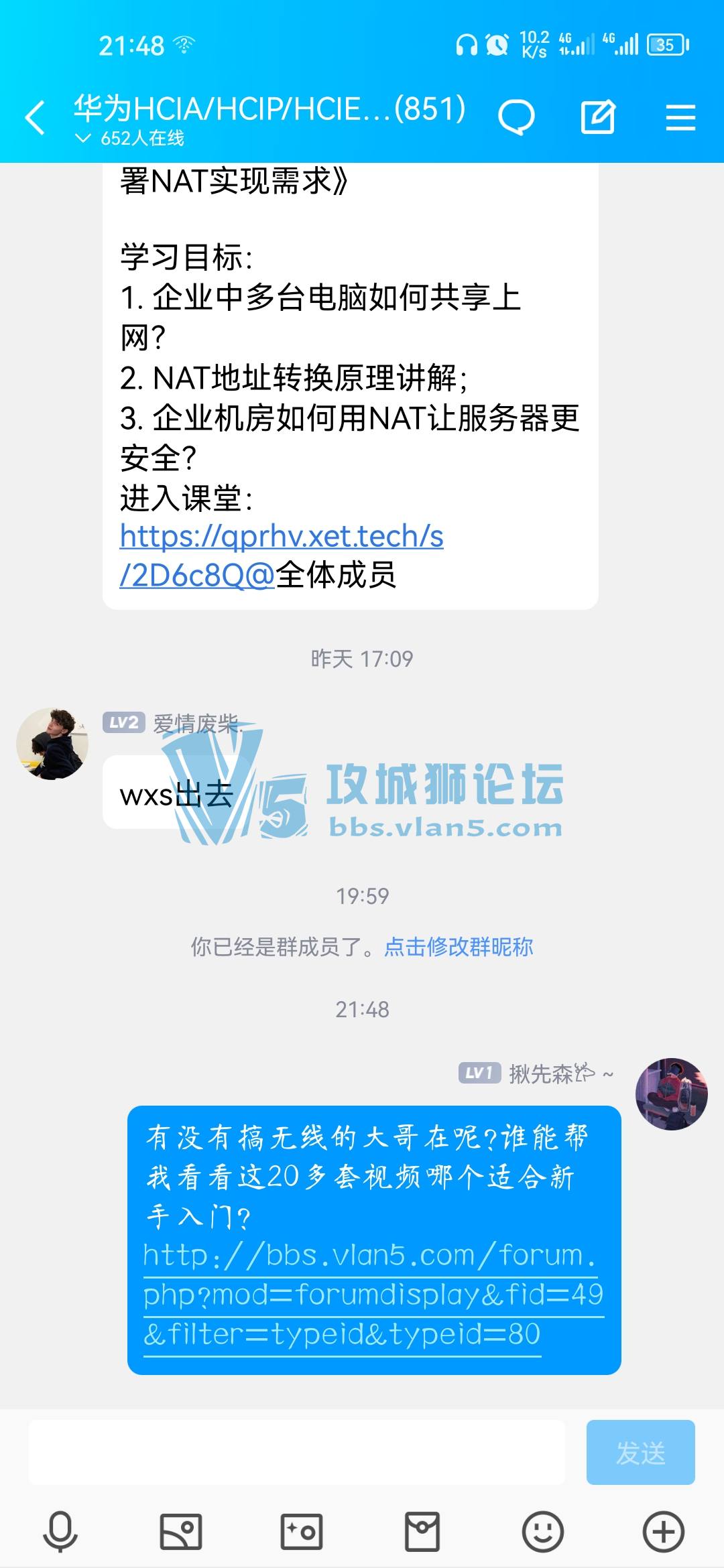Screen dimensions: 724x1568
Task: Open the qprhv.xet.tech classroom link
Action: click(282, 556)
